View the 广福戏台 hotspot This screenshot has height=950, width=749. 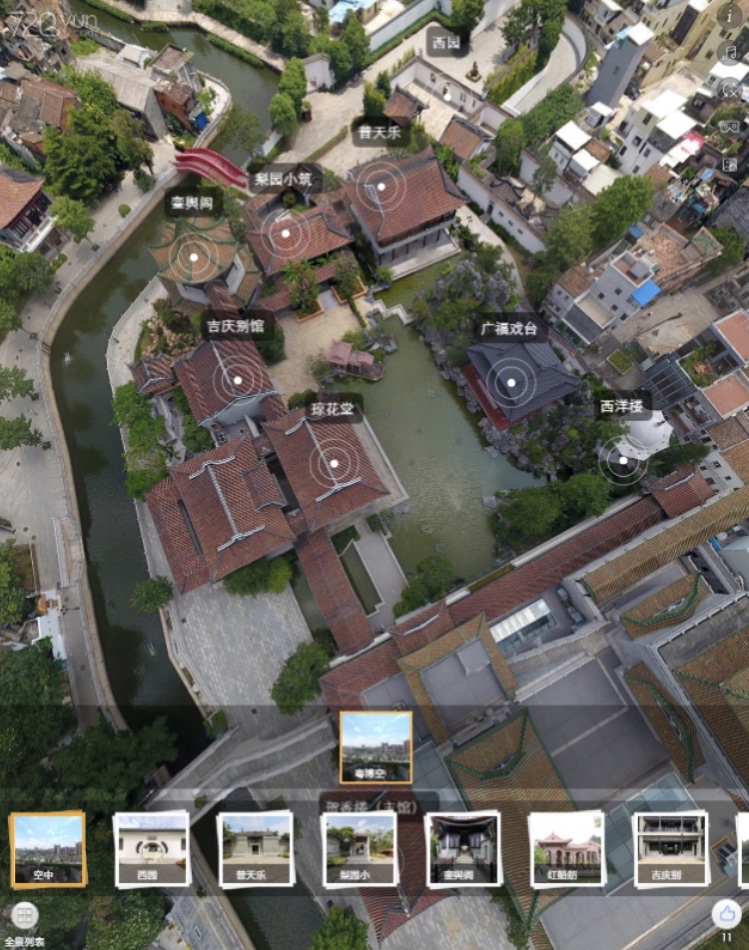[x=509, y=382]
